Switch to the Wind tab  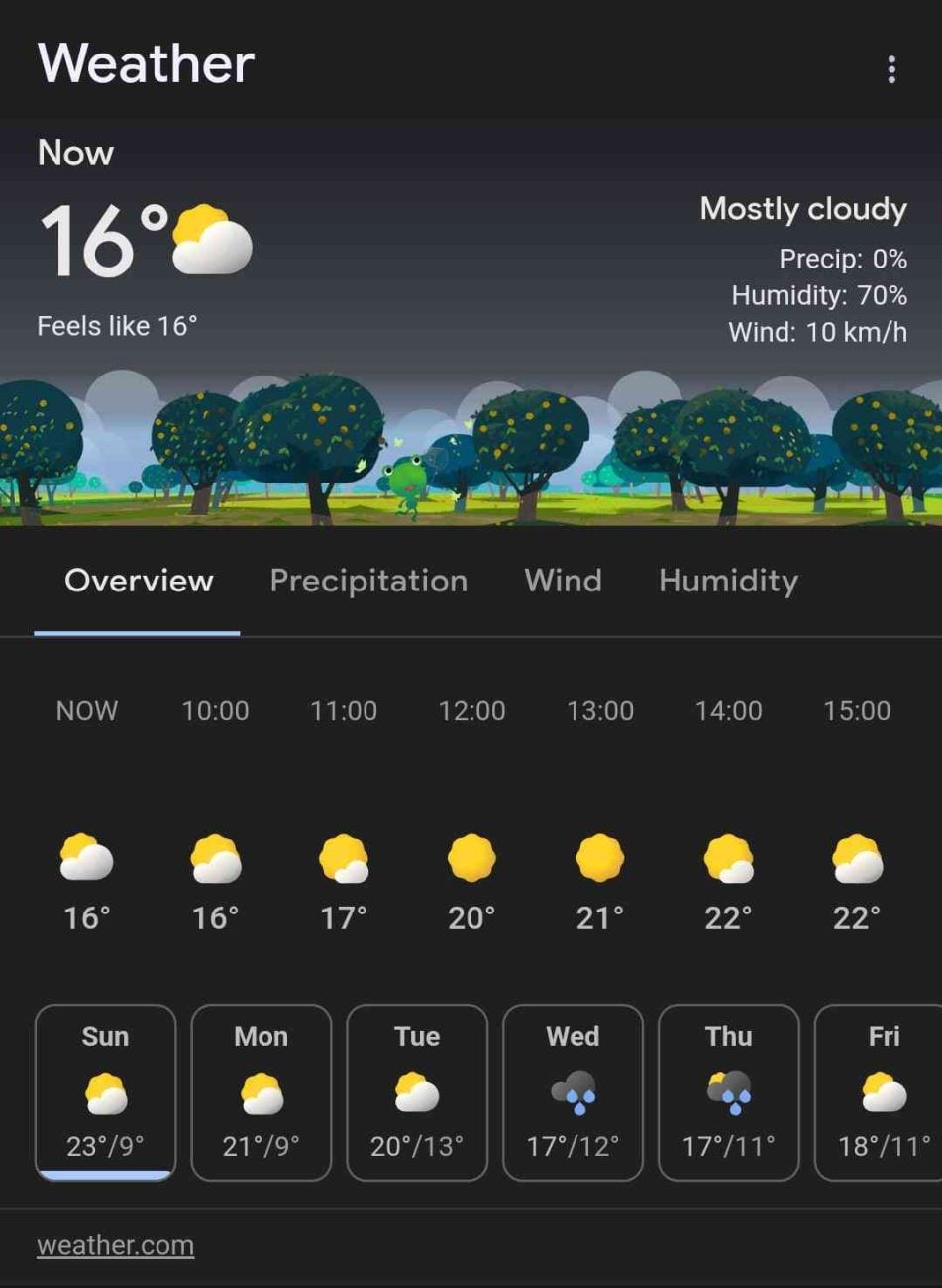(563, 581)
